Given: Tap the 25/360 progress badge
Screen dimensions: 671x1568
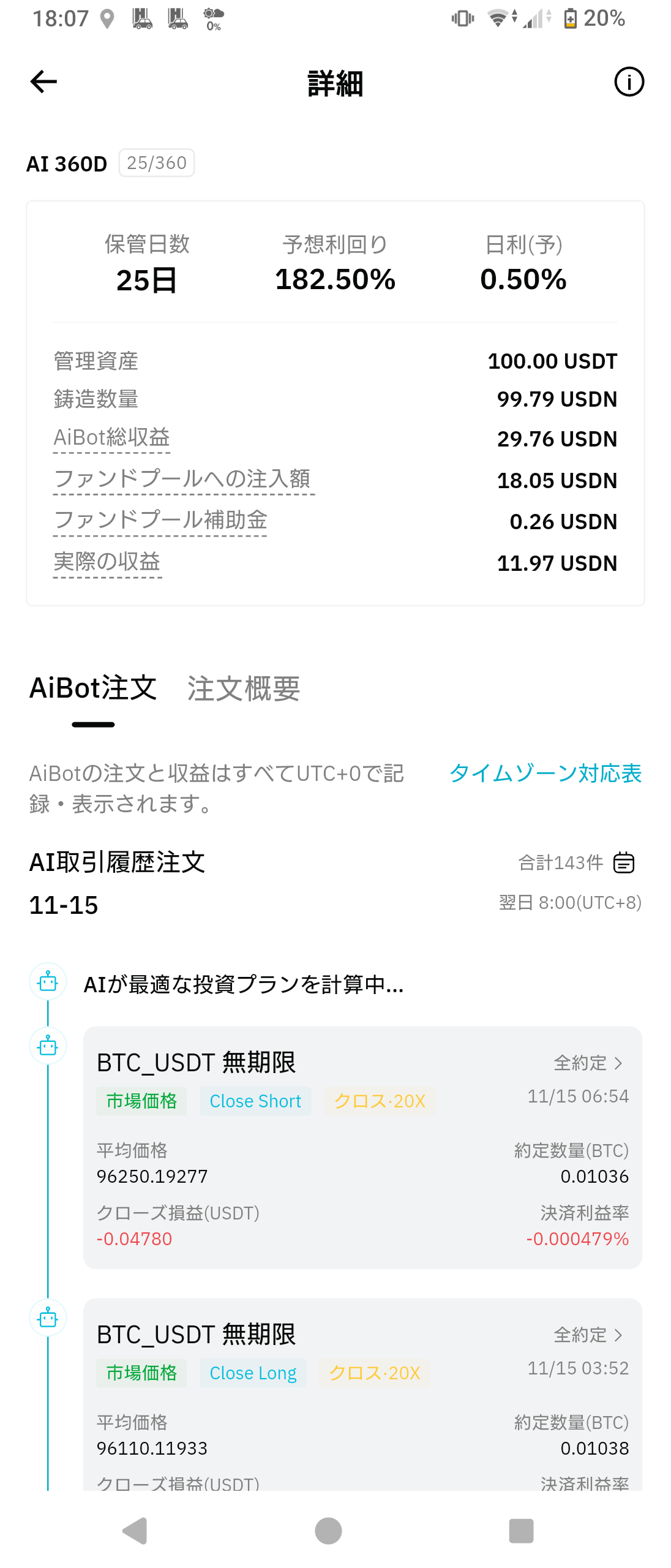Looking at the screenshot, I should pyautogui.click(x=157, y=162).
